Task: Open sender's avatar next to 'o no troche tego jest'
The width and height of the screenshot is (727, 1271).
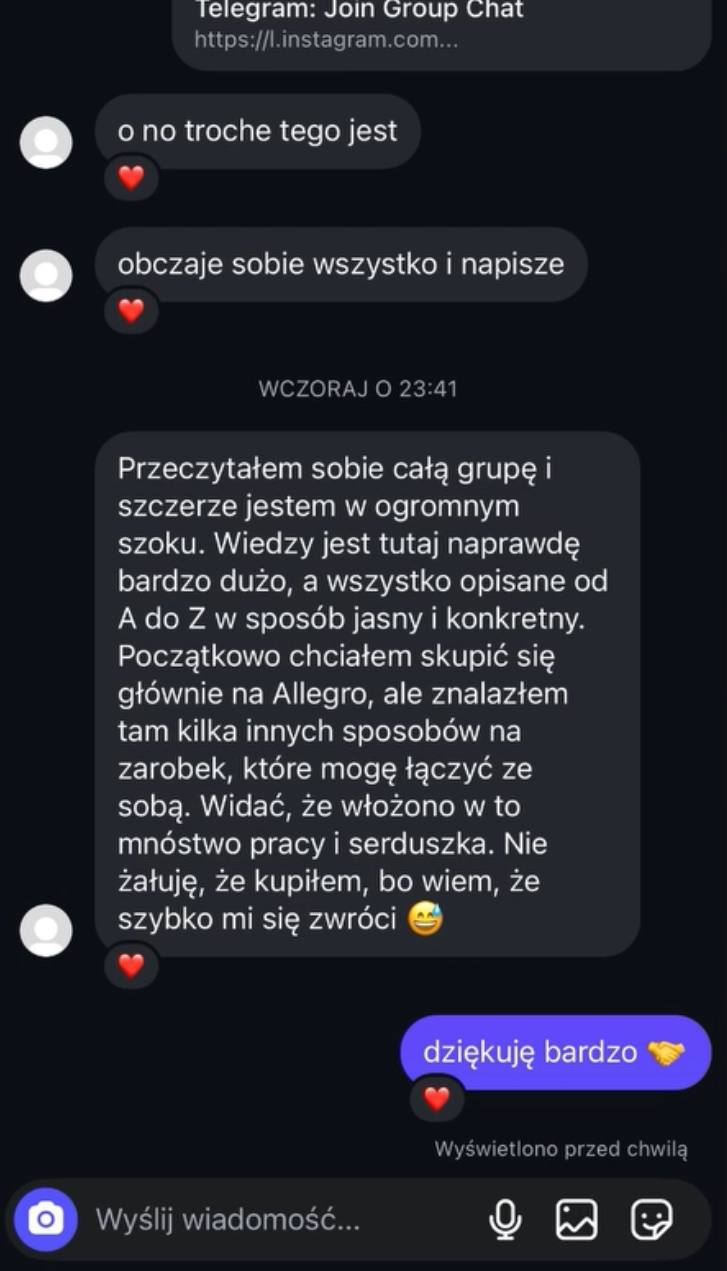Action: [46, 142]
